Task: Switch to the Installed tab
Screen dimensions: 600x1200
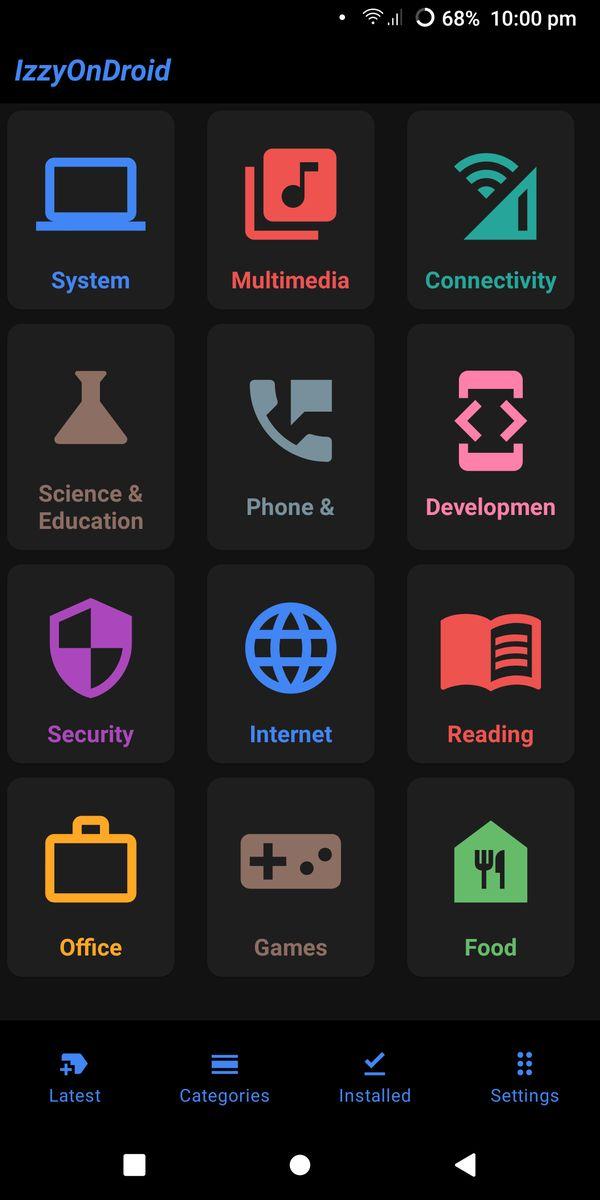Action: coord(375,1078)
